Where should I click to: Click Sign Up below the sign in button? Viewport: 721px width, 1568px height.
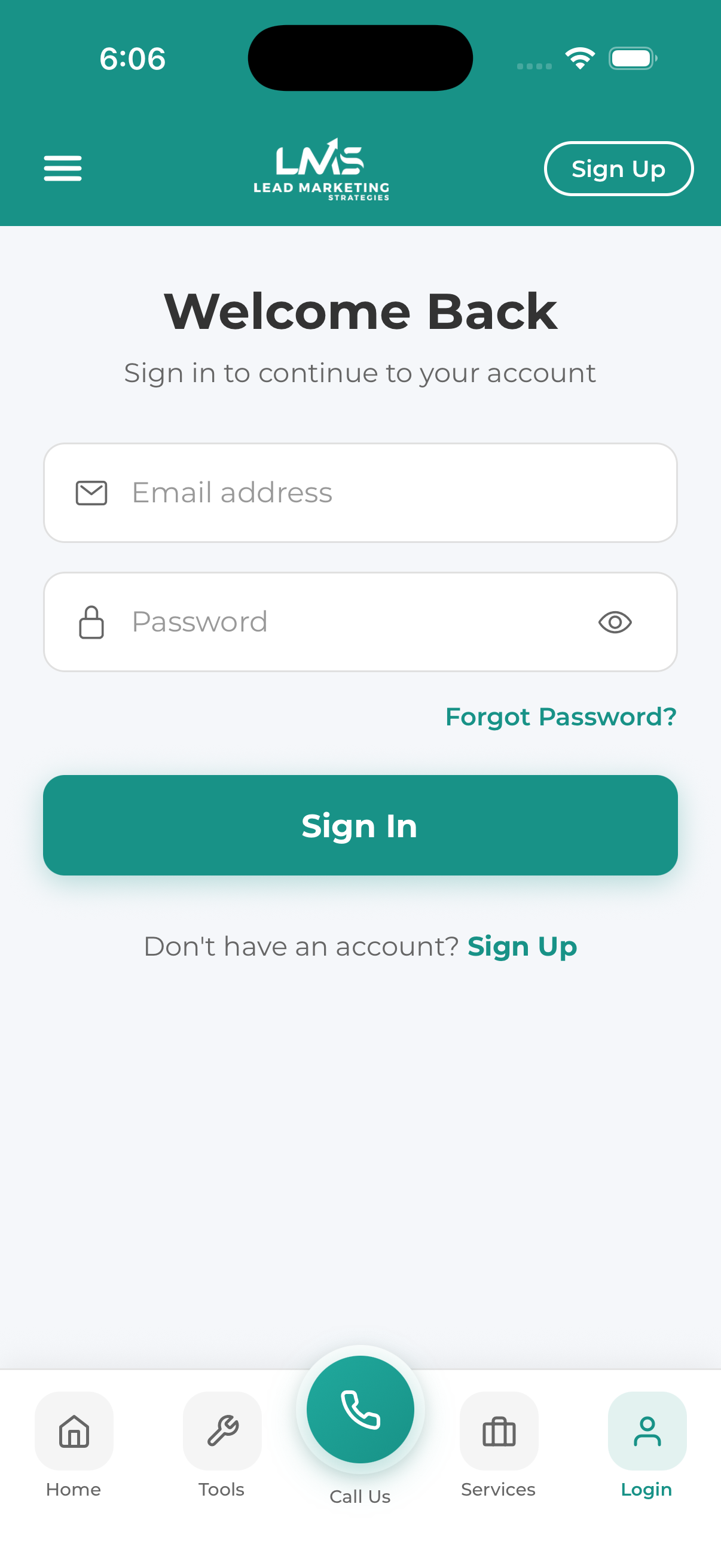click(521, 946)
